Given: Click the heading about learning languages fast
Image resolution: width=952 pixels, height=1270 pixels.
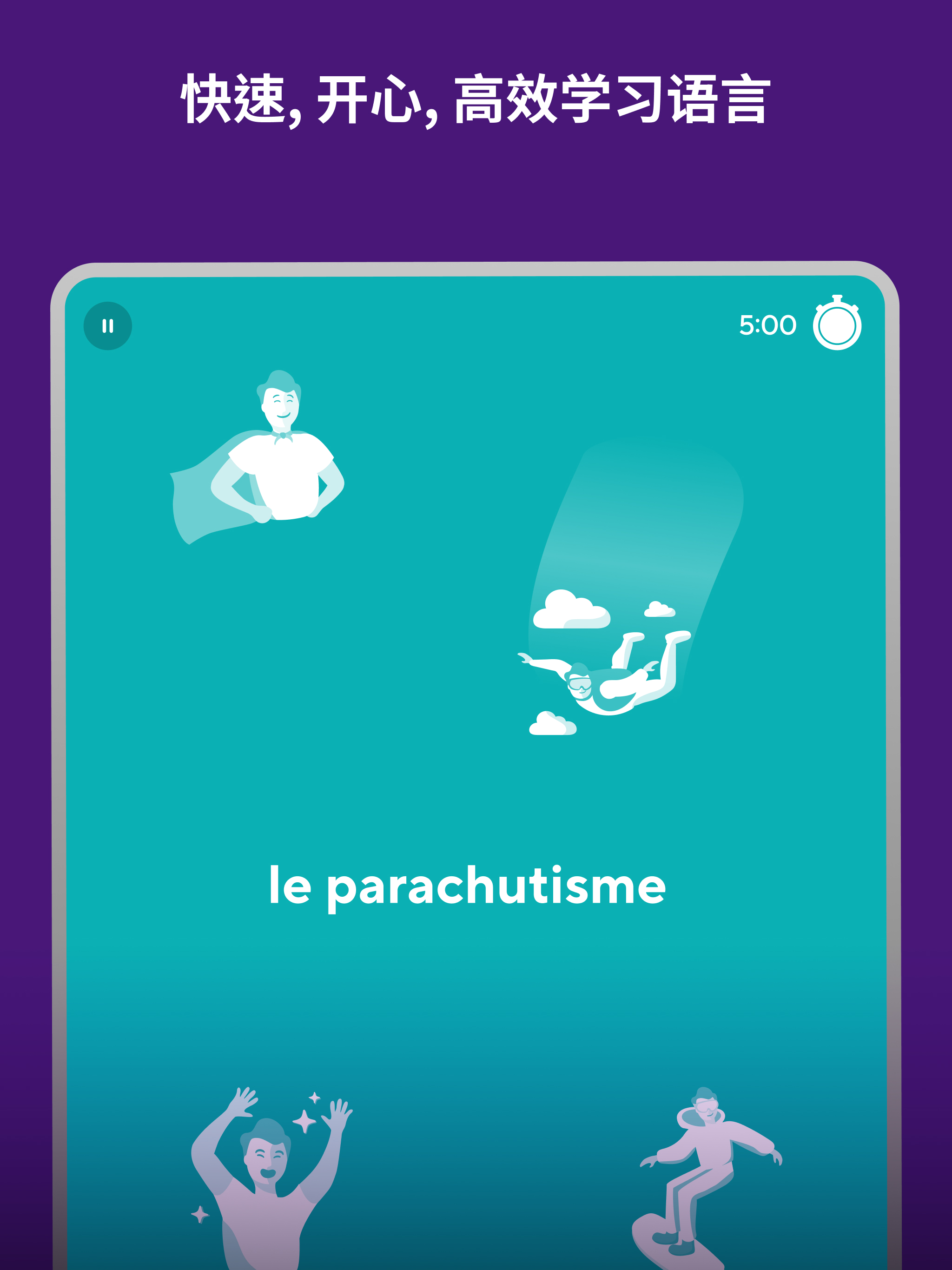Looking at the screenshot, I should (x=476, y=99).
